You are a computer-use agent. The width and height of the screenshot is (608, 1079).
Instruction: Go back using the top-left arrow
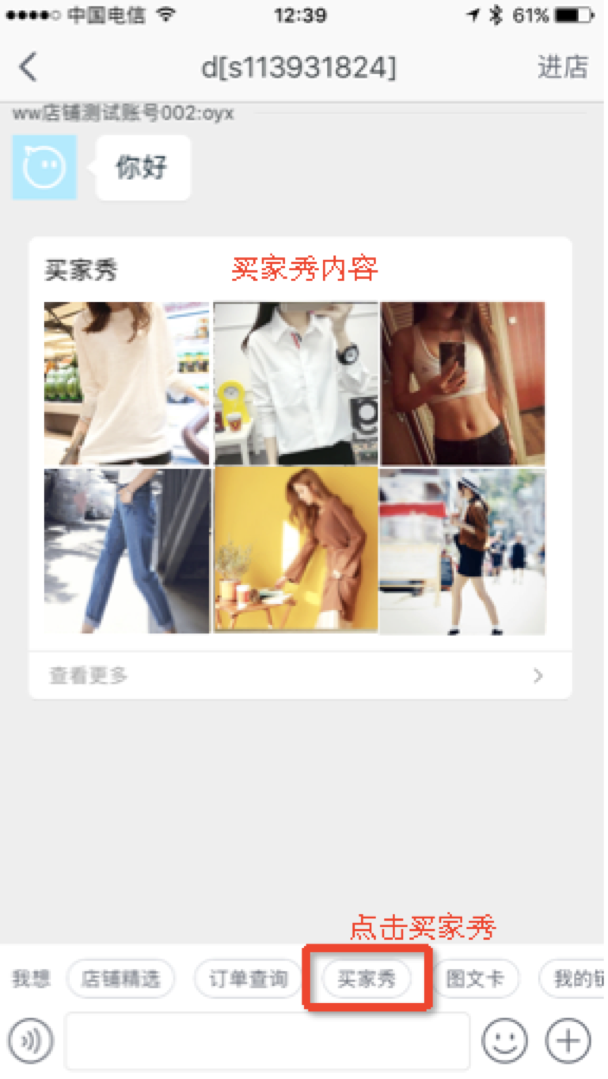(28, 67)
